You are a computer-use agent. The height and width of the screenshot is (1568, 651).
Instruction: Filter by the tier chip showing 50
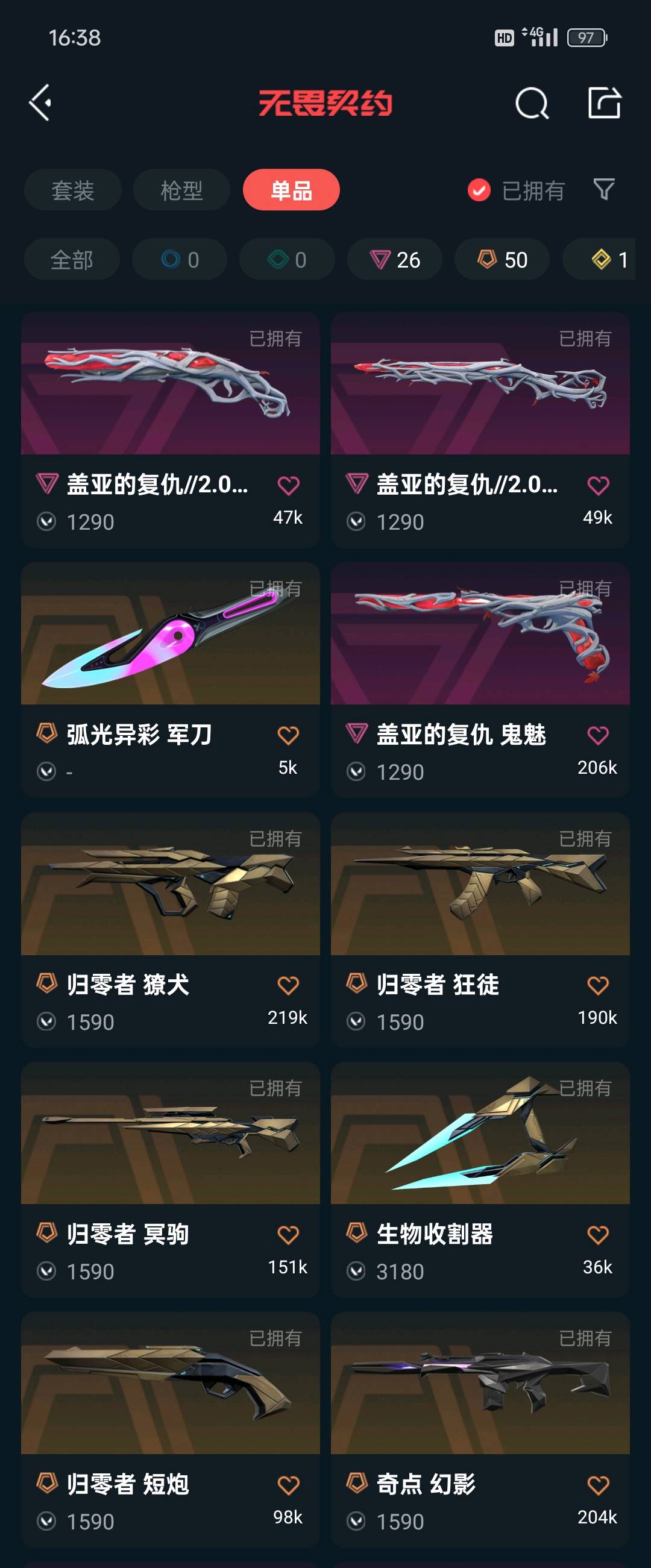point(502,260)
